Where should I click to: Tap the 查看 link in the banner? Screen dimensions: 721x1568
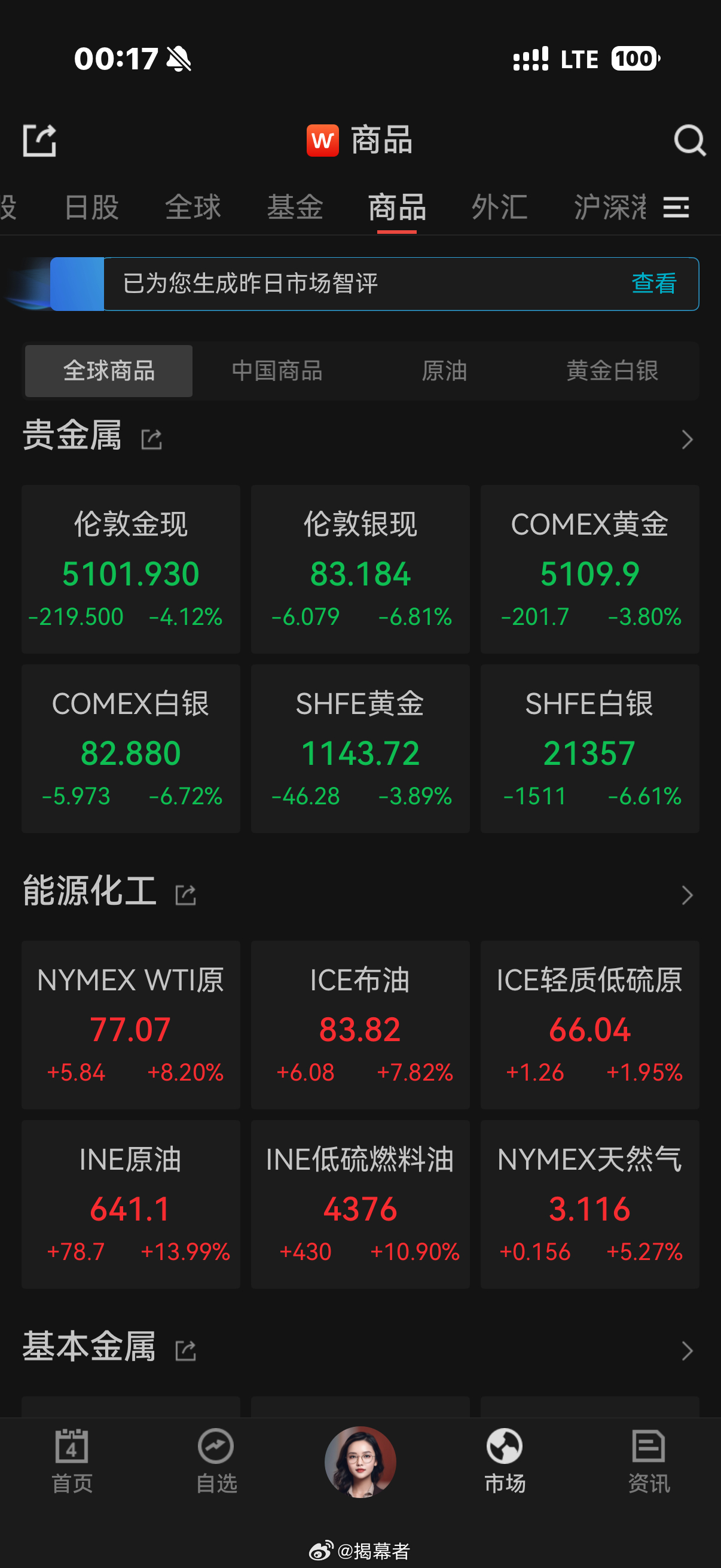point(653,283)
